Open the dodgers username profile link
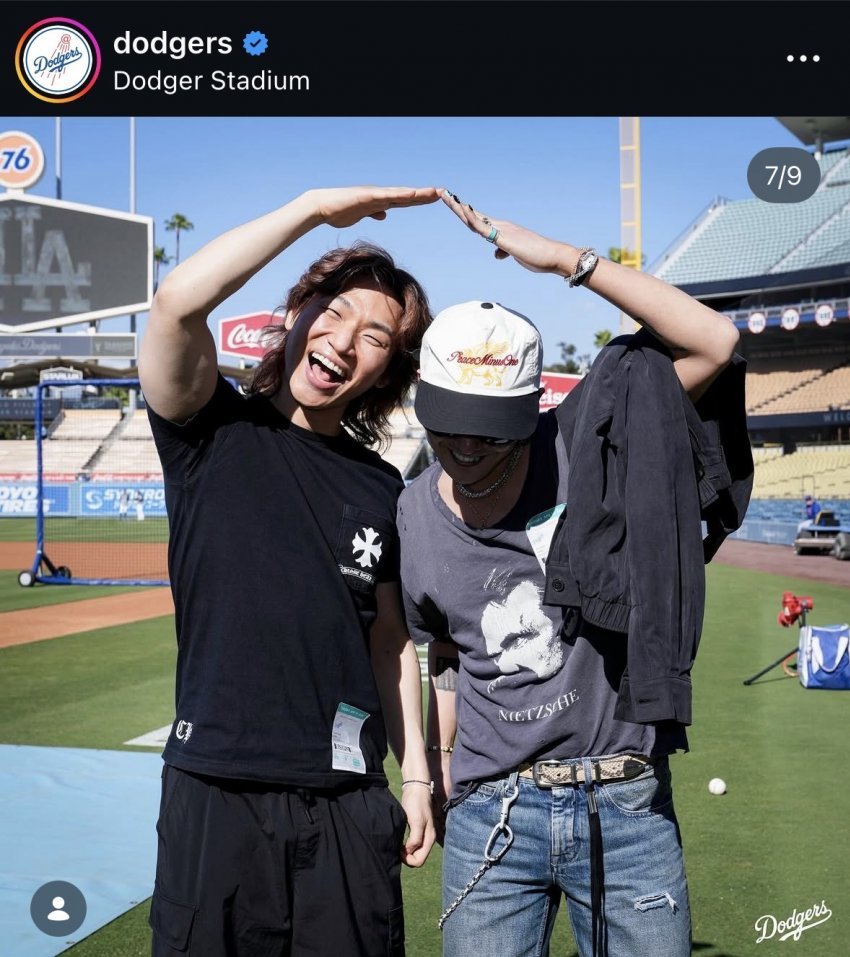Viewport: 850px width, 957px height. [x=172, y=43]
